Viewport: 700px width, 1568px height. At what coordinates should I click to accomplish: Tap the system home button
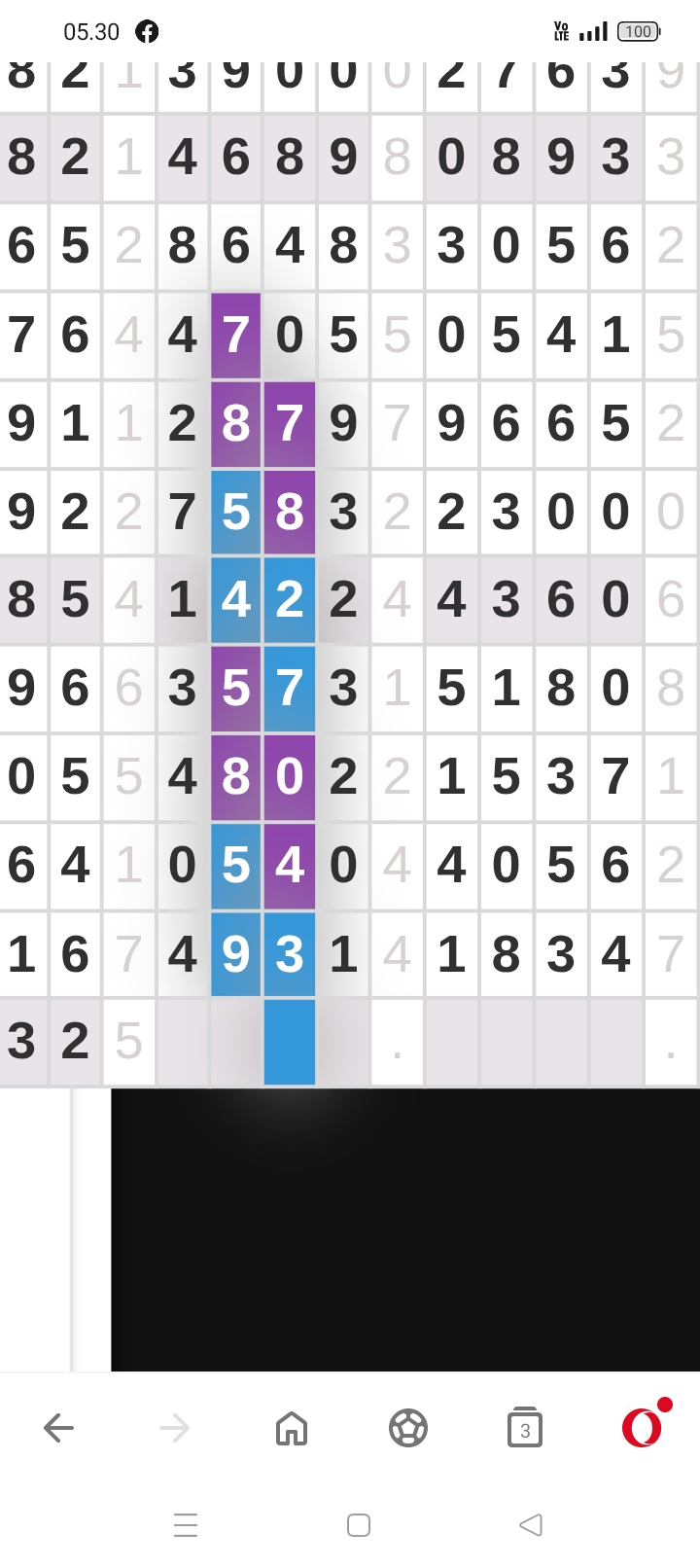pyautogui.click(x=359, y=1525)
